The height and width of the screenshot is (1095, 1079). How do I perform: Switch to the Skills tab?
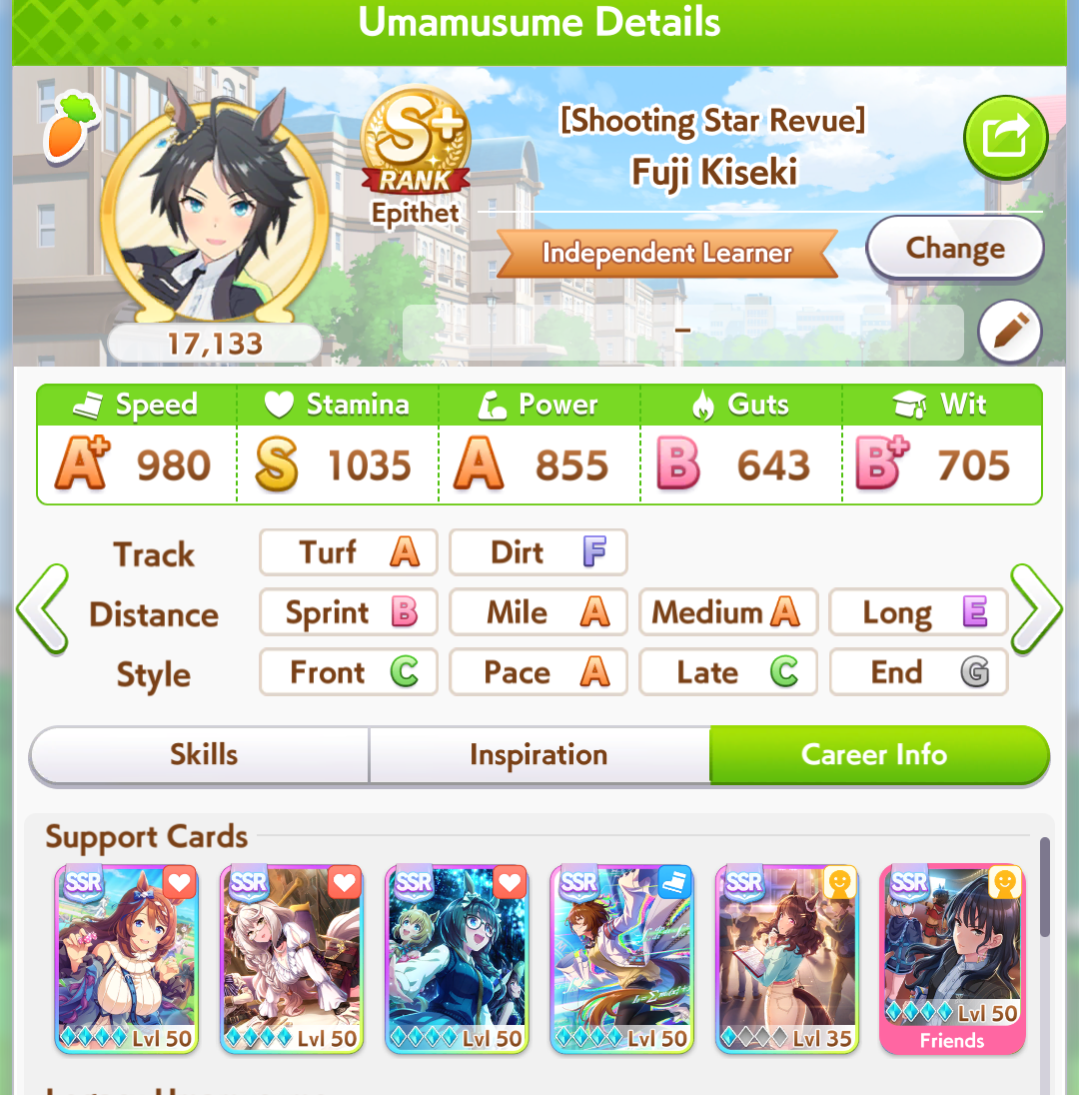(x=202, y=755)
